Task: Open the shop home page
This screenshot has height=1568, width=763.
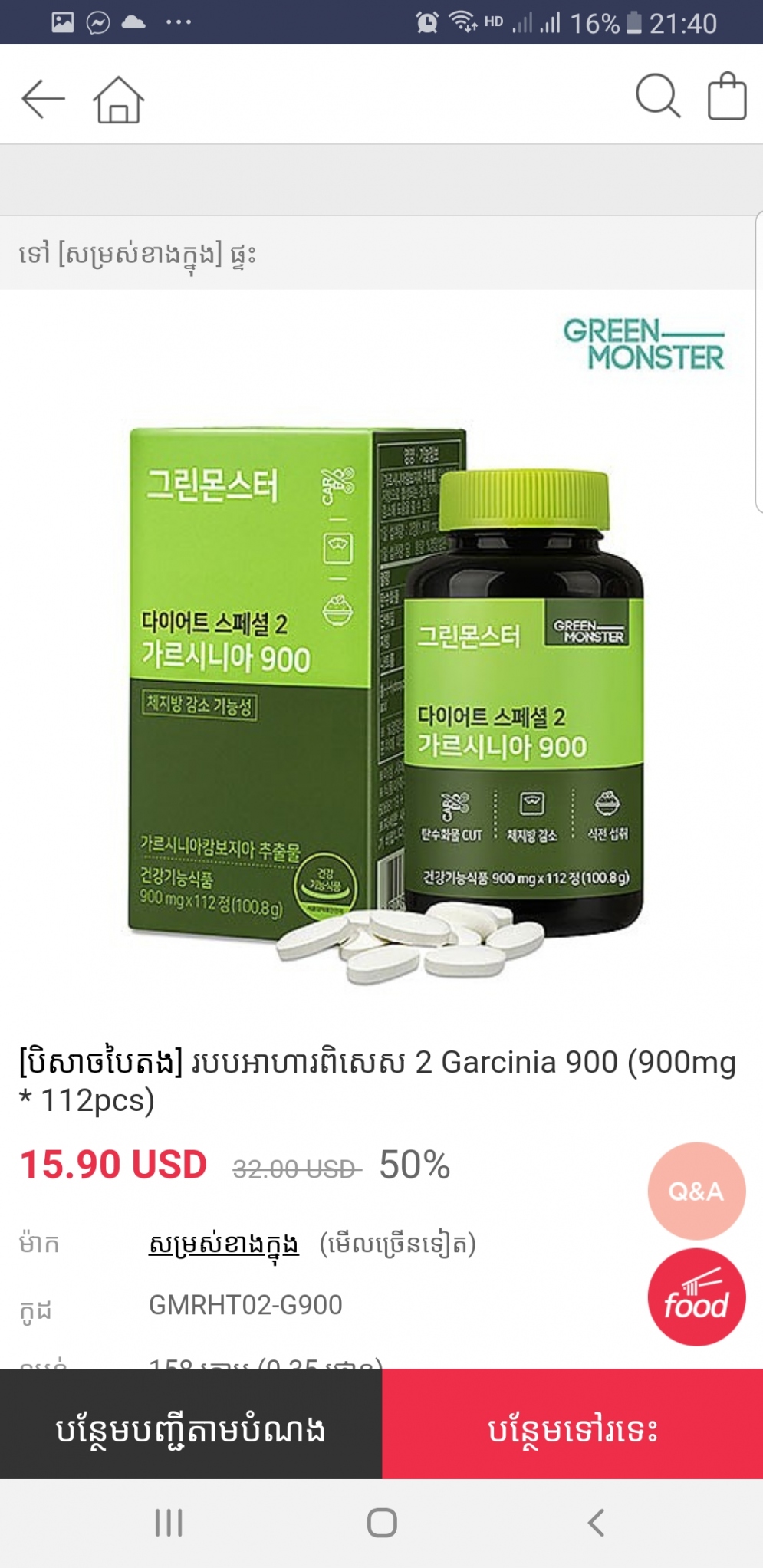Action: [x=118, y=99]
